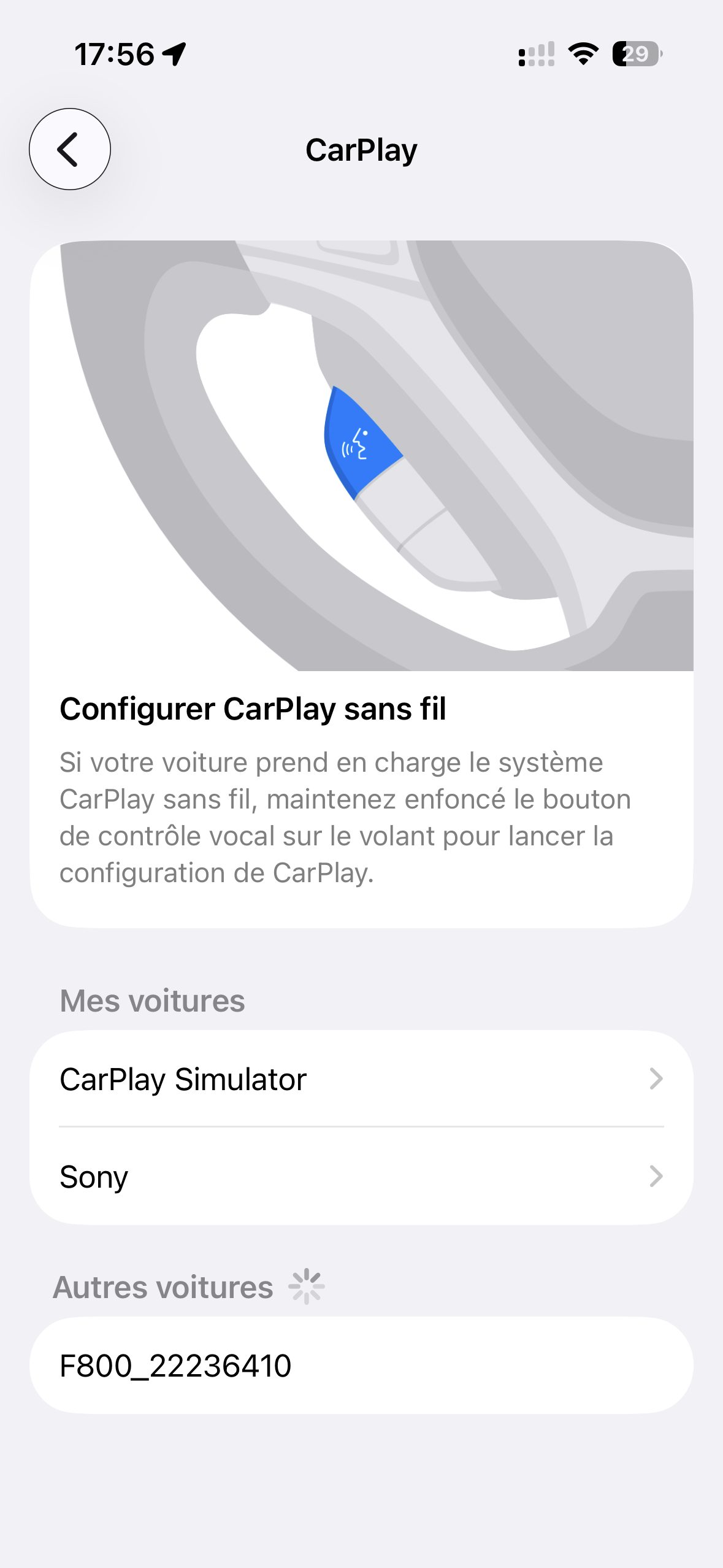The height and width of the screenshot is (1568, 723).
Task: Go back from the CarPlay settings
Action: click(70, 149)
